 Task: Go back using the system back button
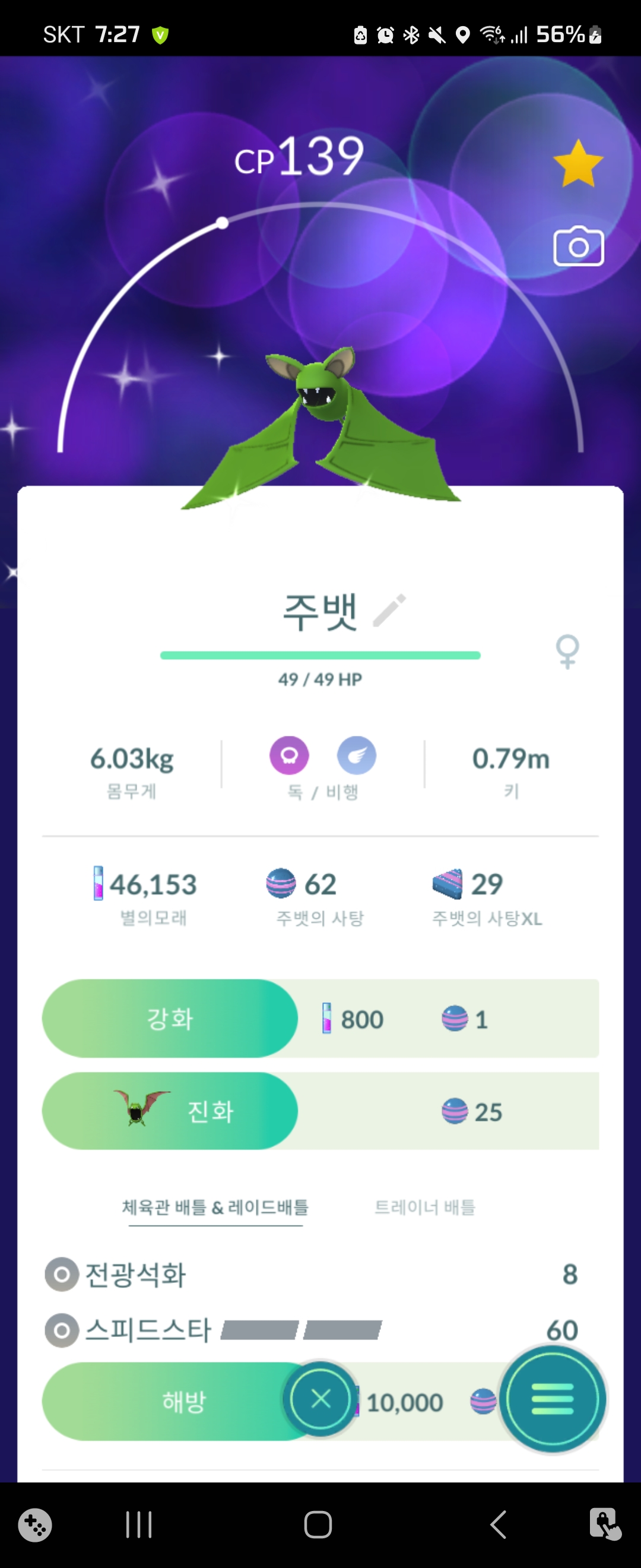[x=498, y=1525]
